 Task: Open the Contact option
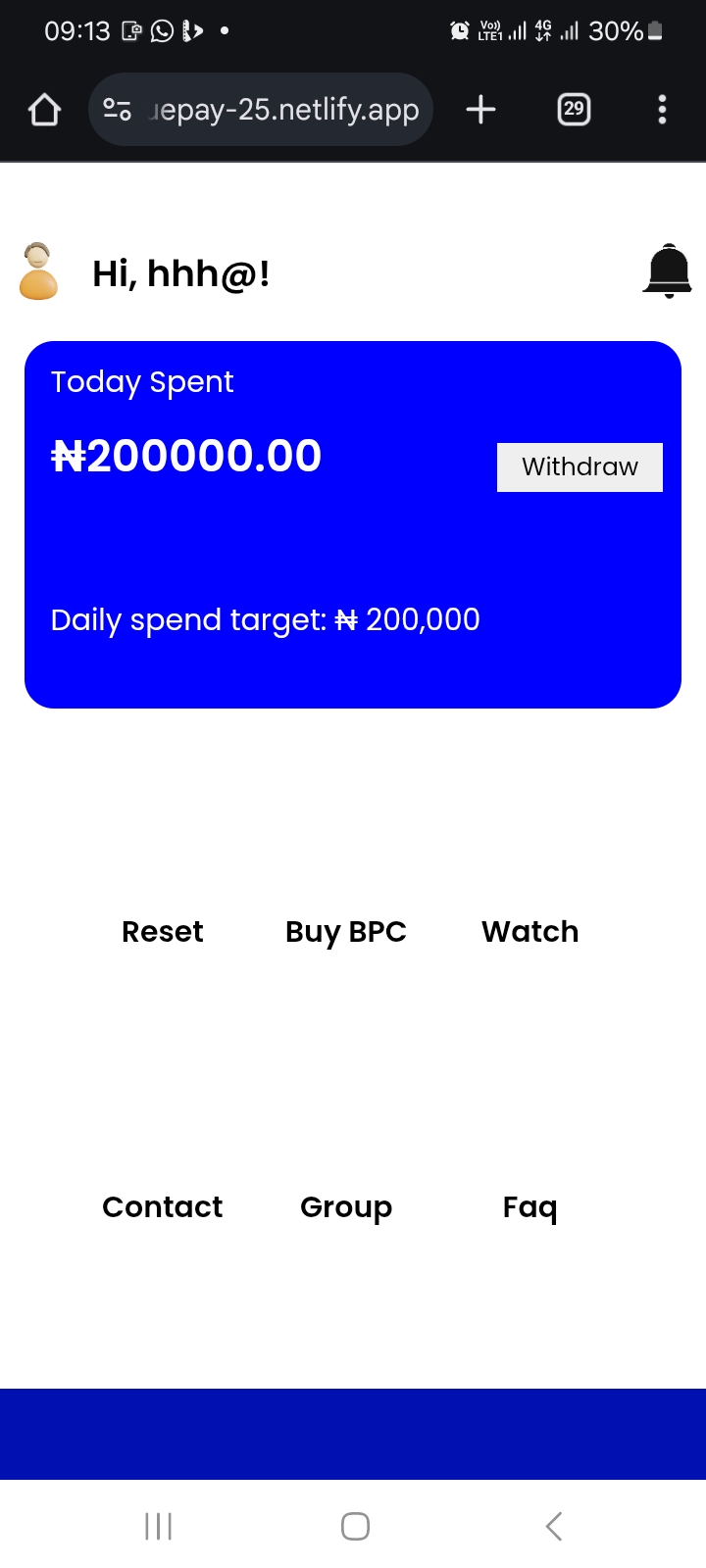click(163, 1206)
